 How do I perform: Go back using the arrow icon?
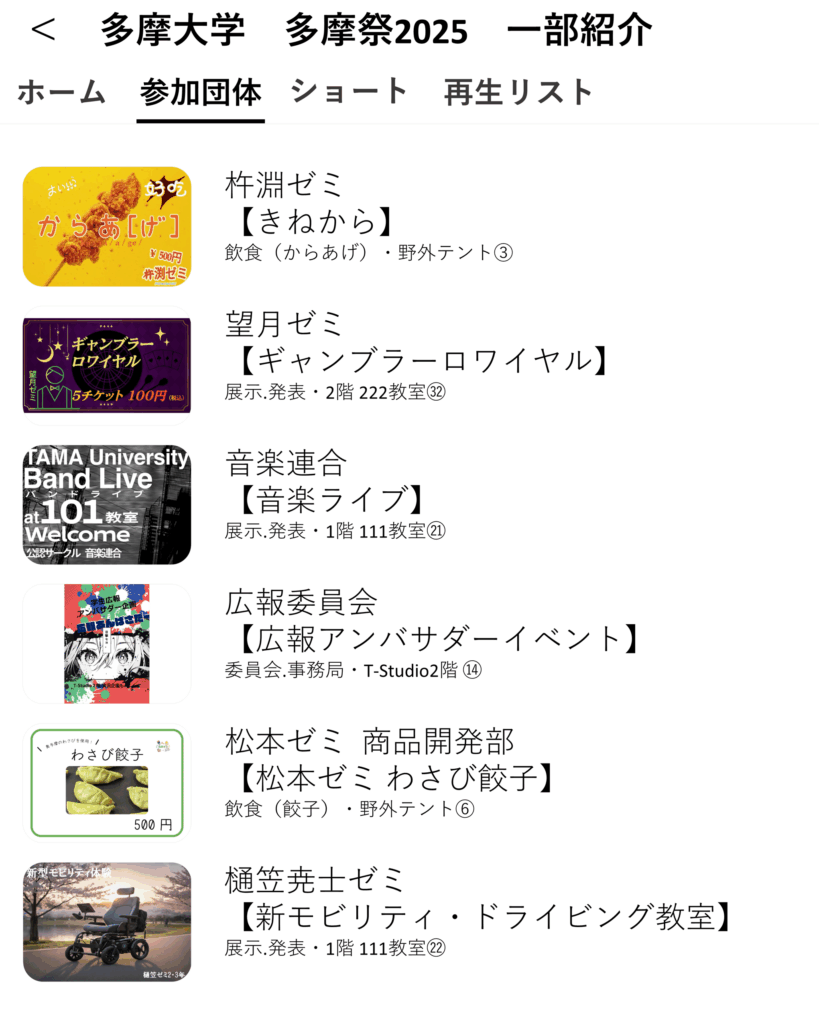click(x=43, y=30)
